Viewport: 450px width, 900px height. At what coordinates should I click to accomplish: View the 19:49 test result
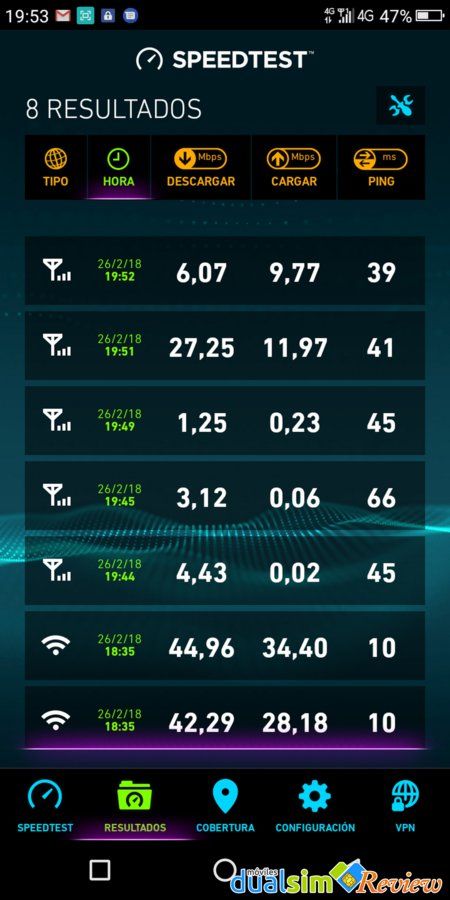point(225,421)
